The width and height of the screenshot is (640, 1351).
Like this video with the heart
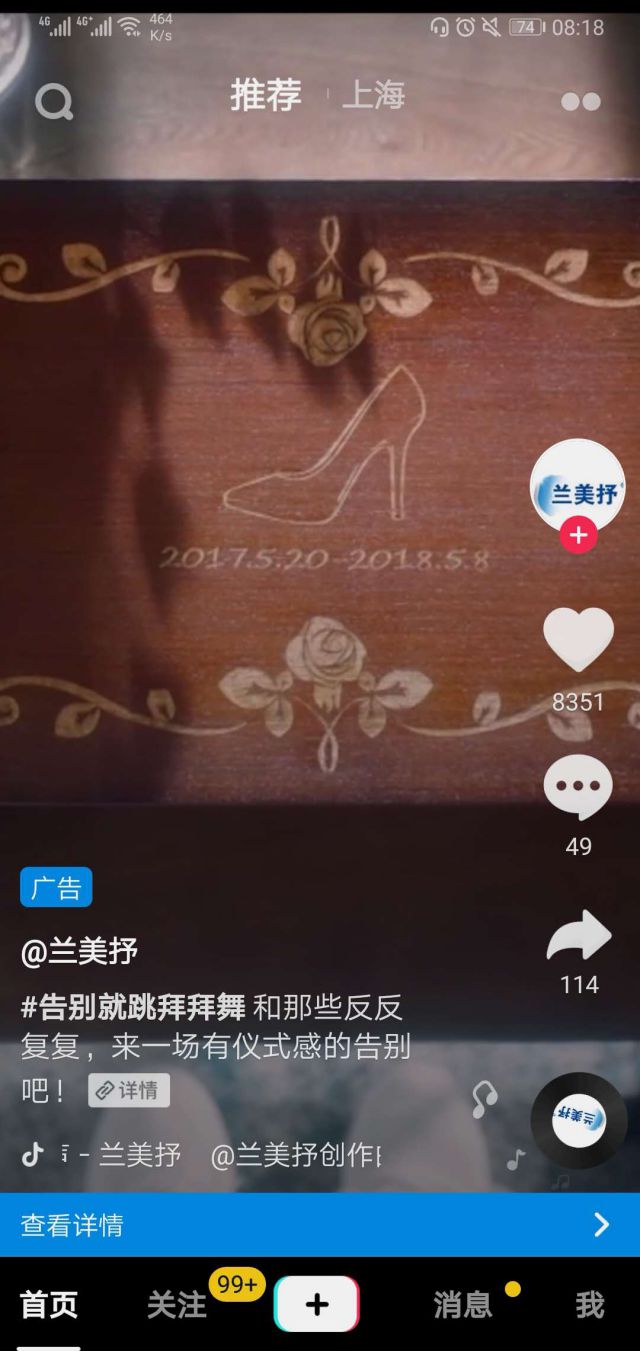(x=578, y=640)
